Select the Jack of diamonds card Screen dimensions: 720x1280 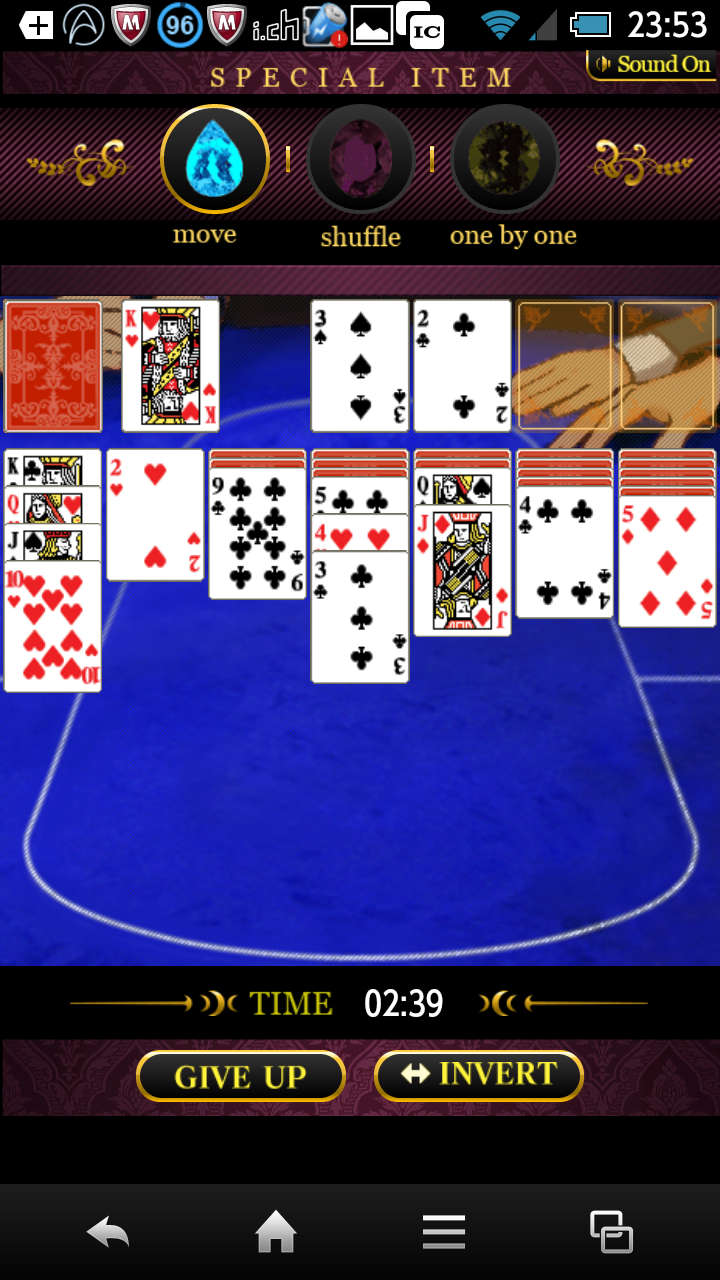coord(462,570)
